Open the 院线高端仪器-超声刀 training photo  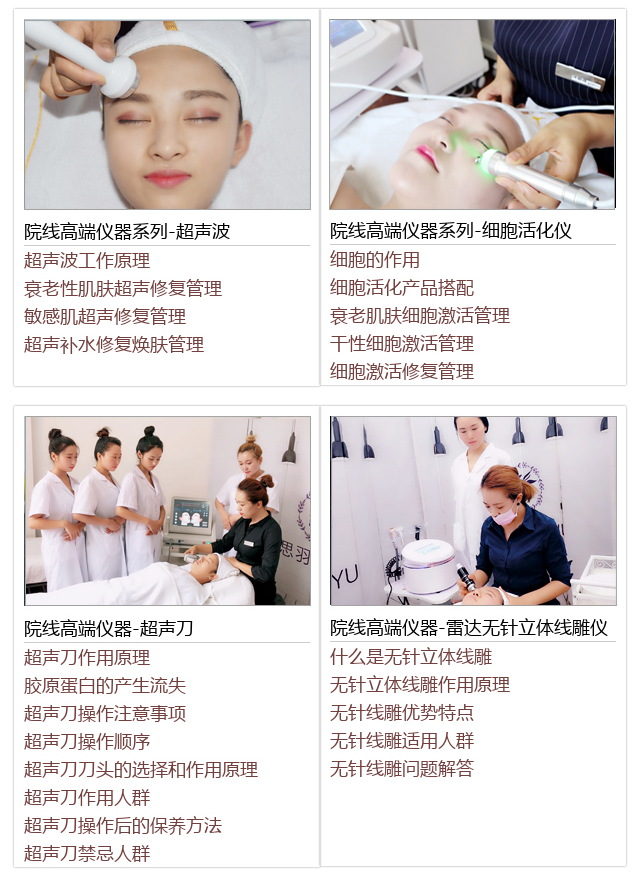[x=167, y=511]
